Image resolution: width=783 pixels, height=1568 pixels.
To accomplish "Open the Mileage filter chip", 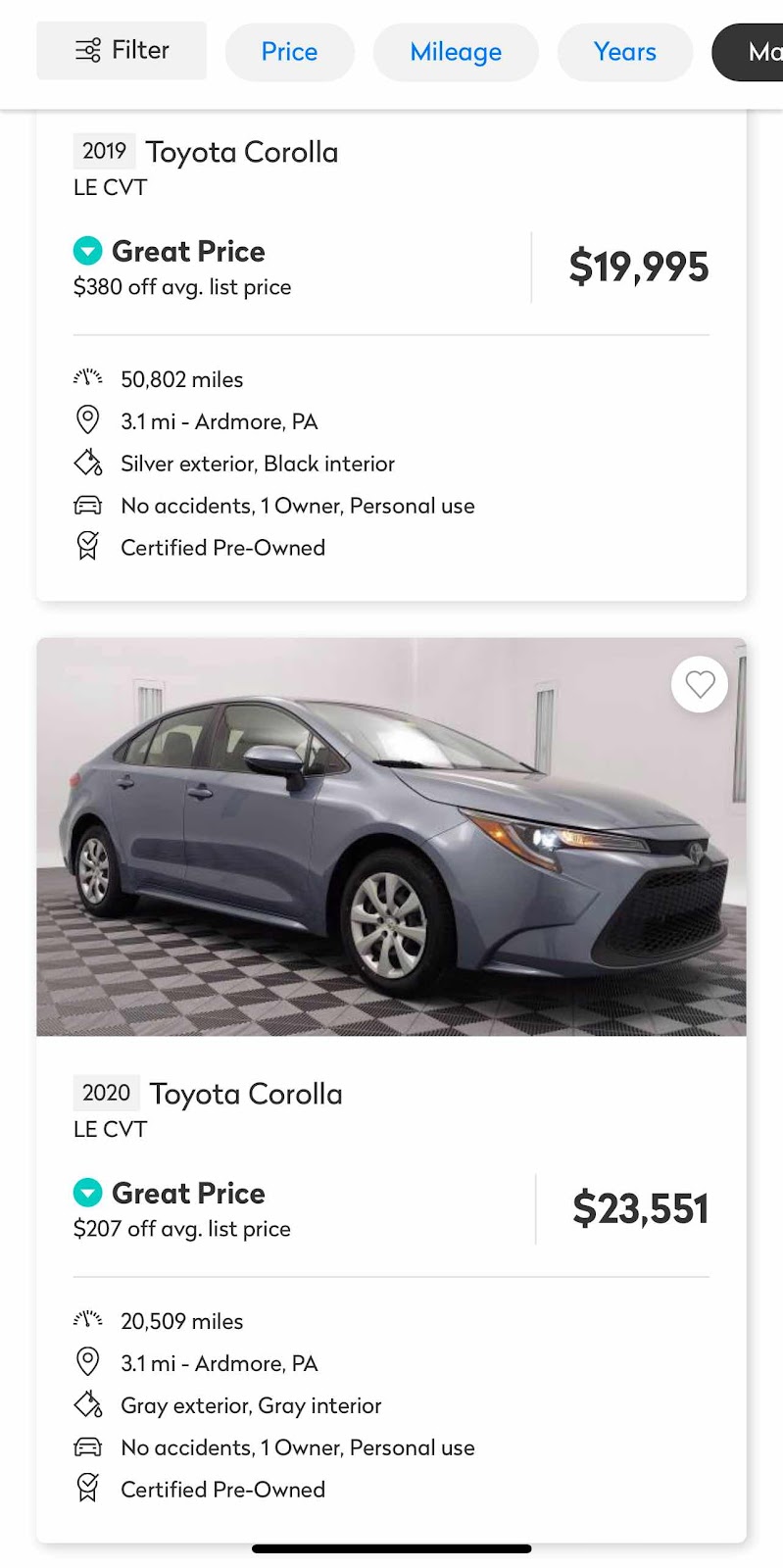I will (x=456, y=52).
